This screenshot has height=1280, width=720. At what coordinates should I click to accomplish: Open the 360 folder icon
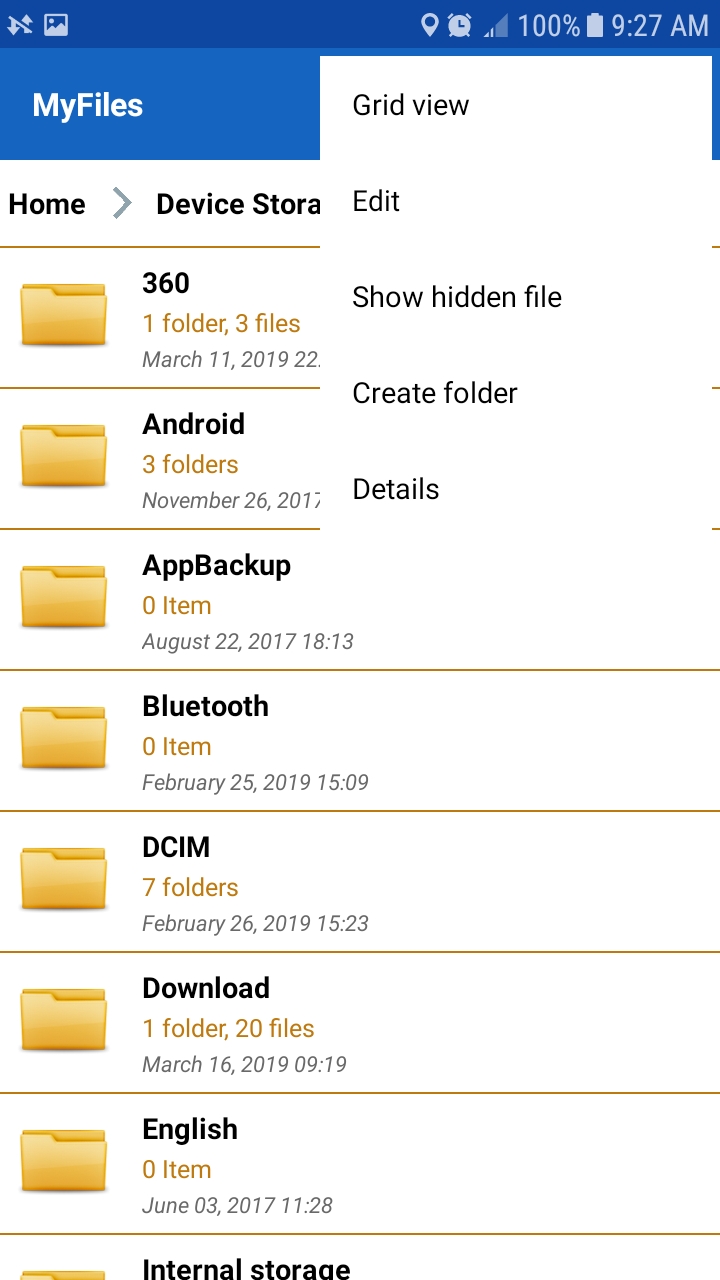pyautogui.click(x=63, y=314)
